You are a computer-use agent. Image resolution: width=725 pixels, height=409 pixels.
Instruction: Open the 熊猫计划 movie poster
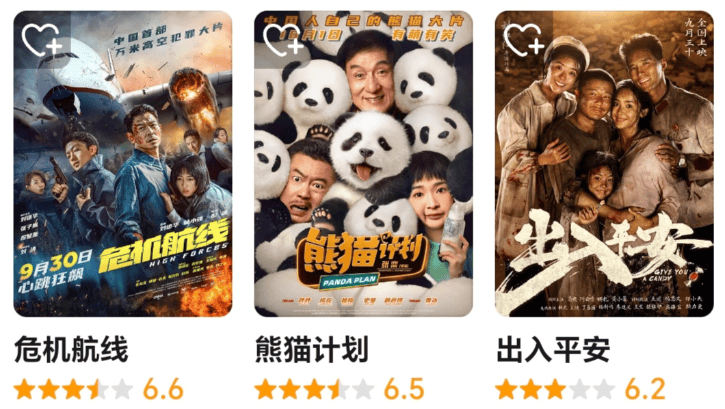(363, 180)
